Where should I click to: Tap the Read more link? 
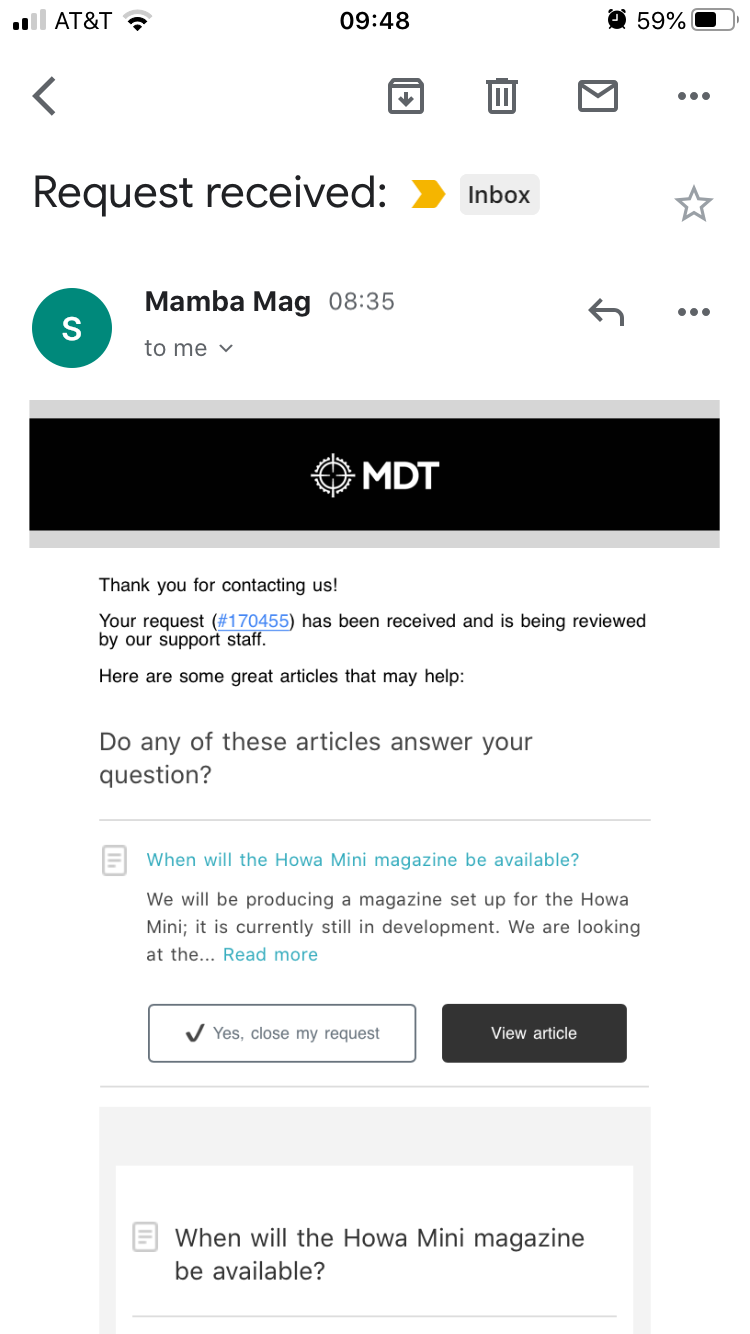pyautogui.click(x=270, y=955)
